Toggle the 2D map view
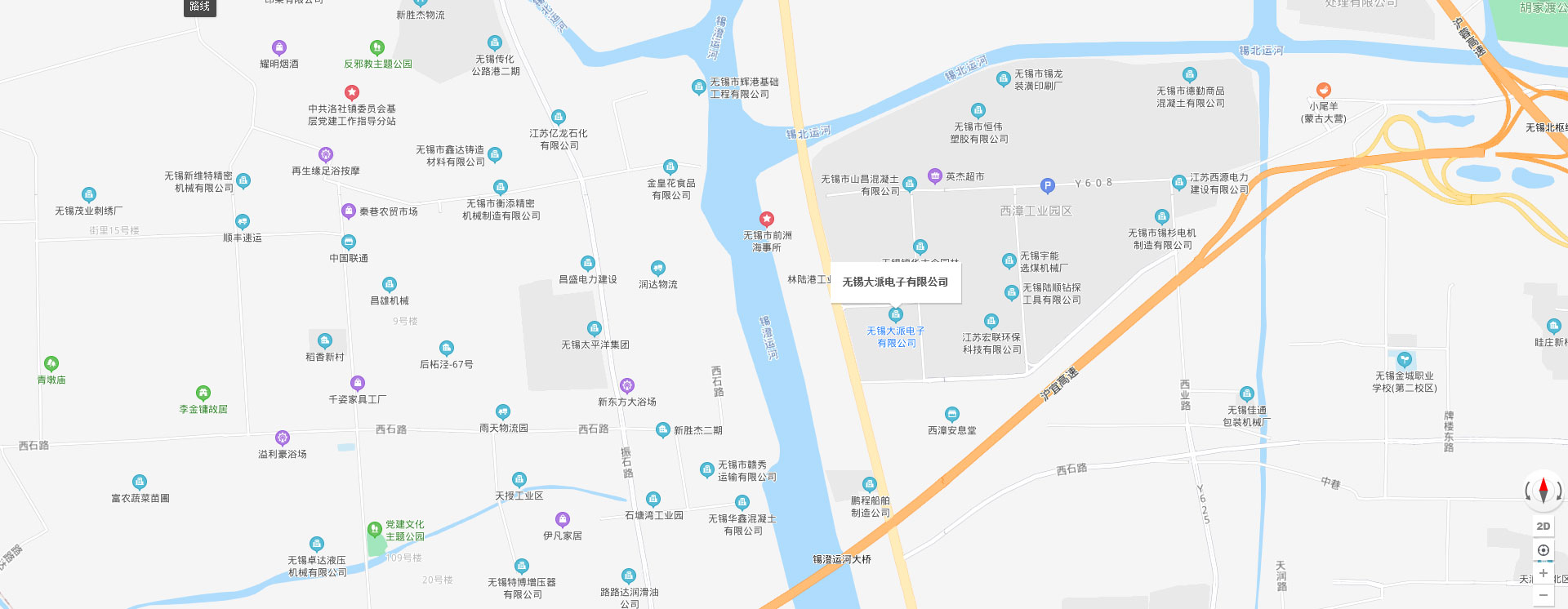This screenshot has height=609, width=1568. click(x=1543, y=527)
